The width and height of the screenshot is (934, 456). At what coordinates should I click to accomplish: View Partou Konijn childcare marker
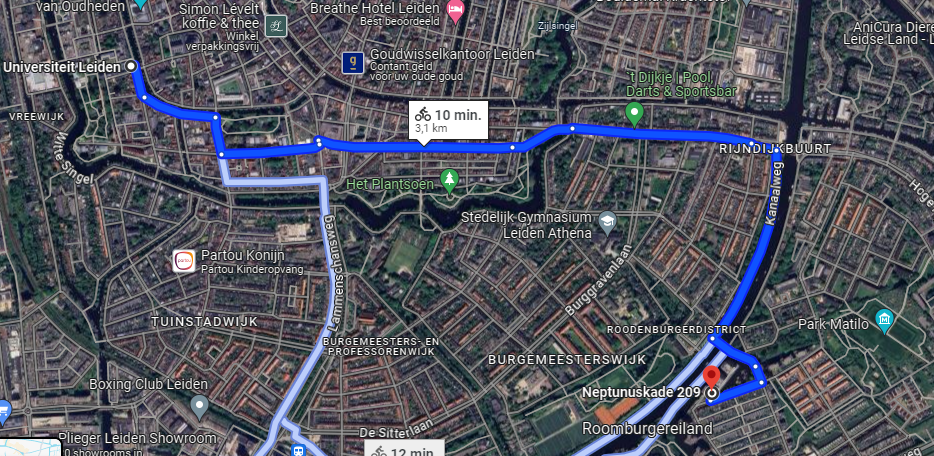[183, 261]
